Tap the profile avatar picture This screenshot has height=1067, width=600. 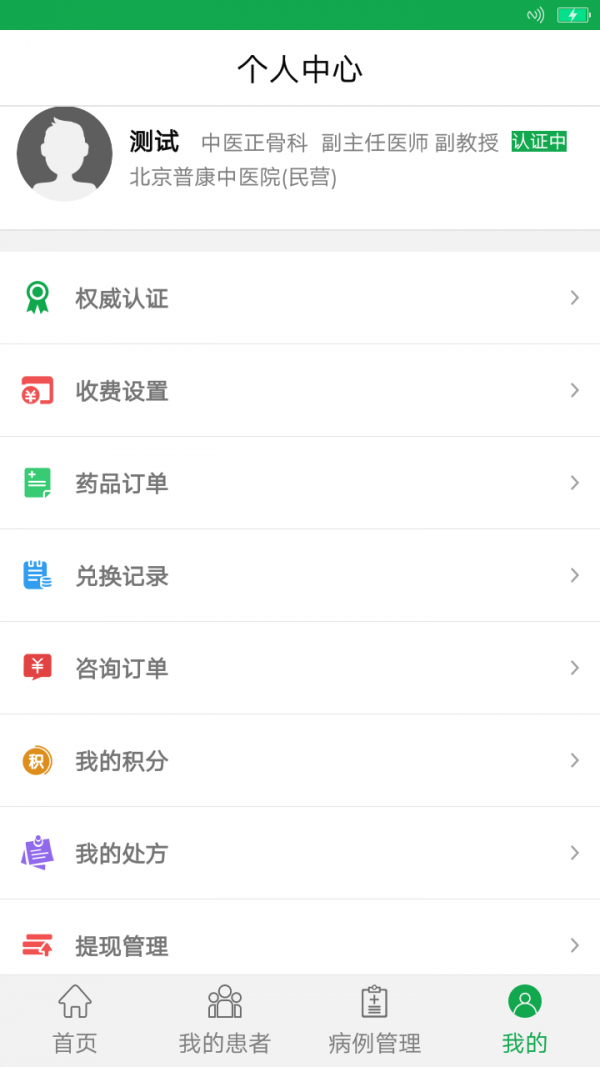65,154
